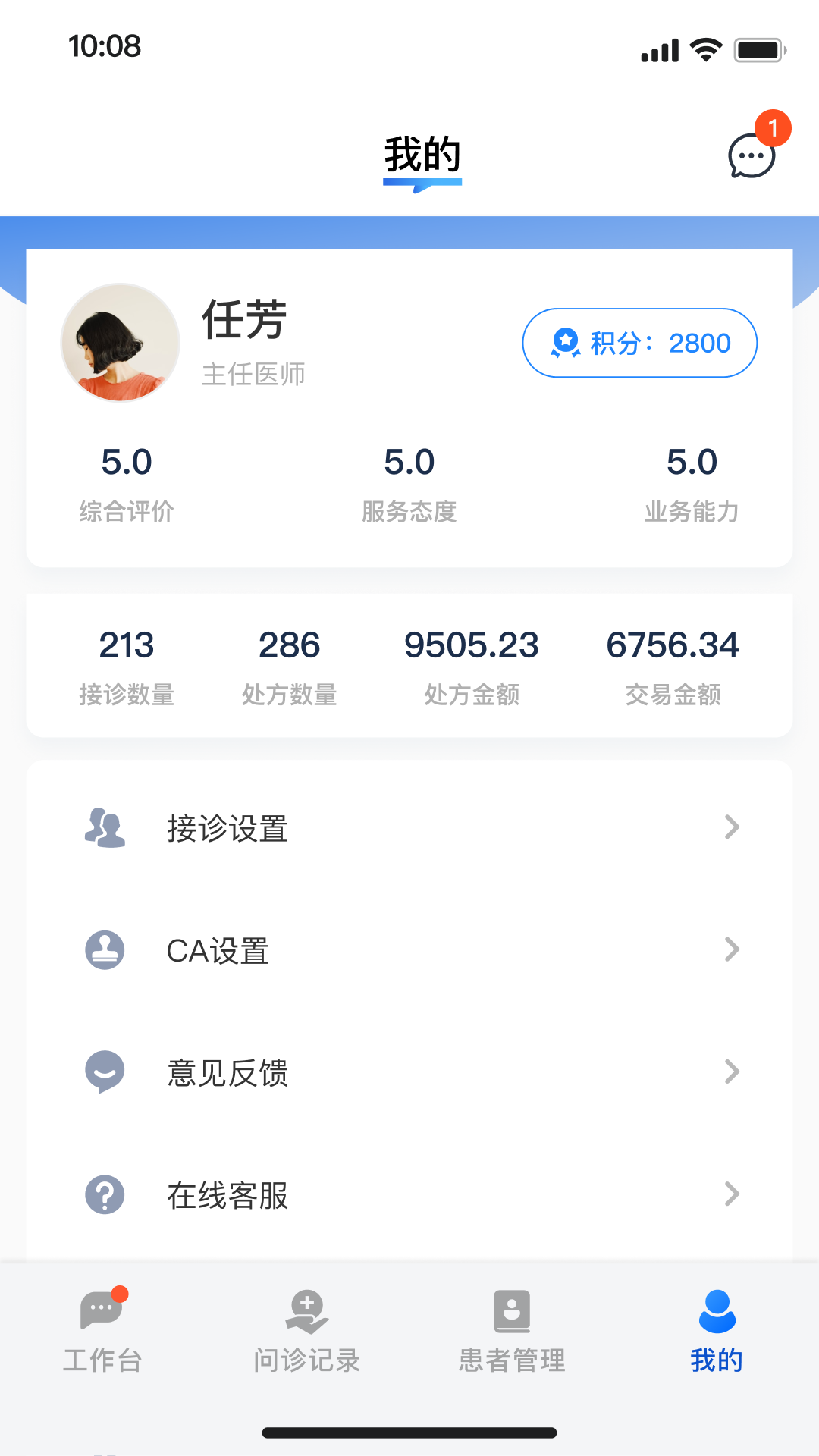This screenshot has width=819, height=1456.
Task: Open the 积分 2800 points button
Action: click(x=639, y=343)
